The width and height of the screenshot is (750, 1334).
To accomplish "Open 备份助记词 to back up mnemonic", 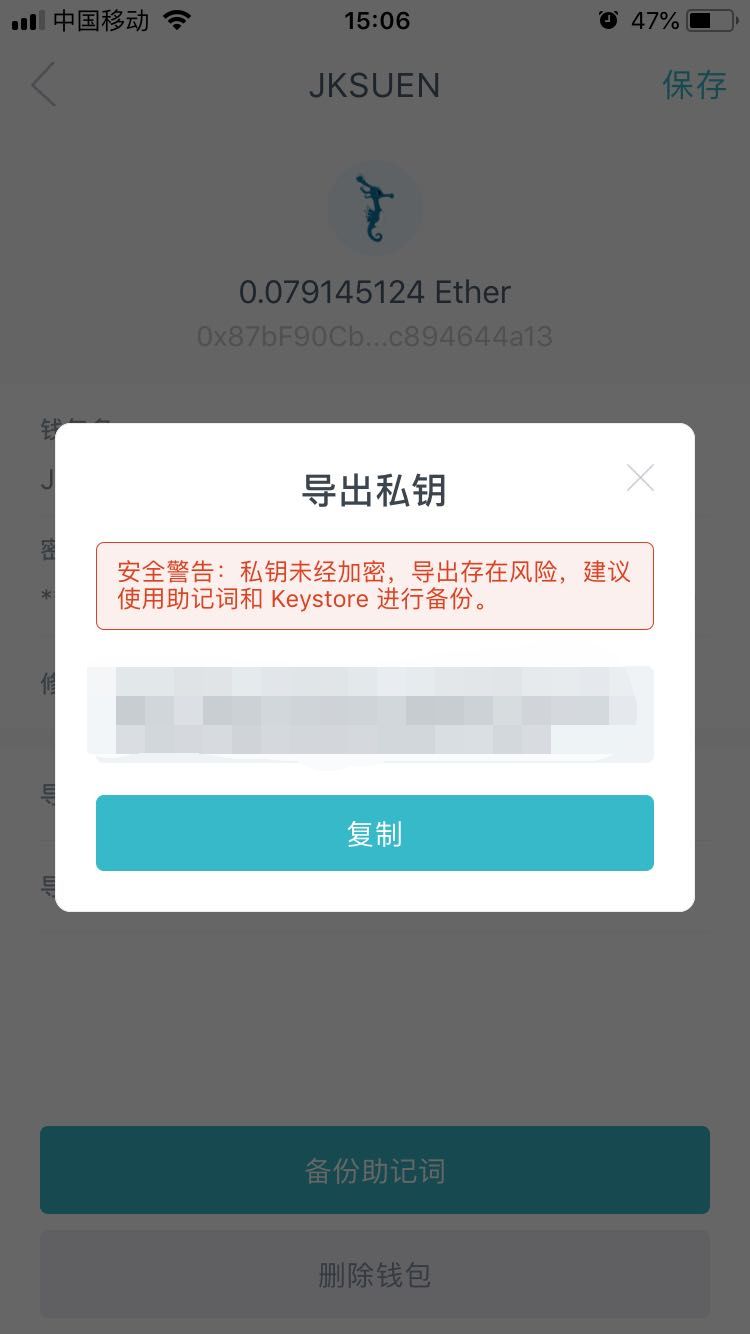I will [x=374, y=1170].
